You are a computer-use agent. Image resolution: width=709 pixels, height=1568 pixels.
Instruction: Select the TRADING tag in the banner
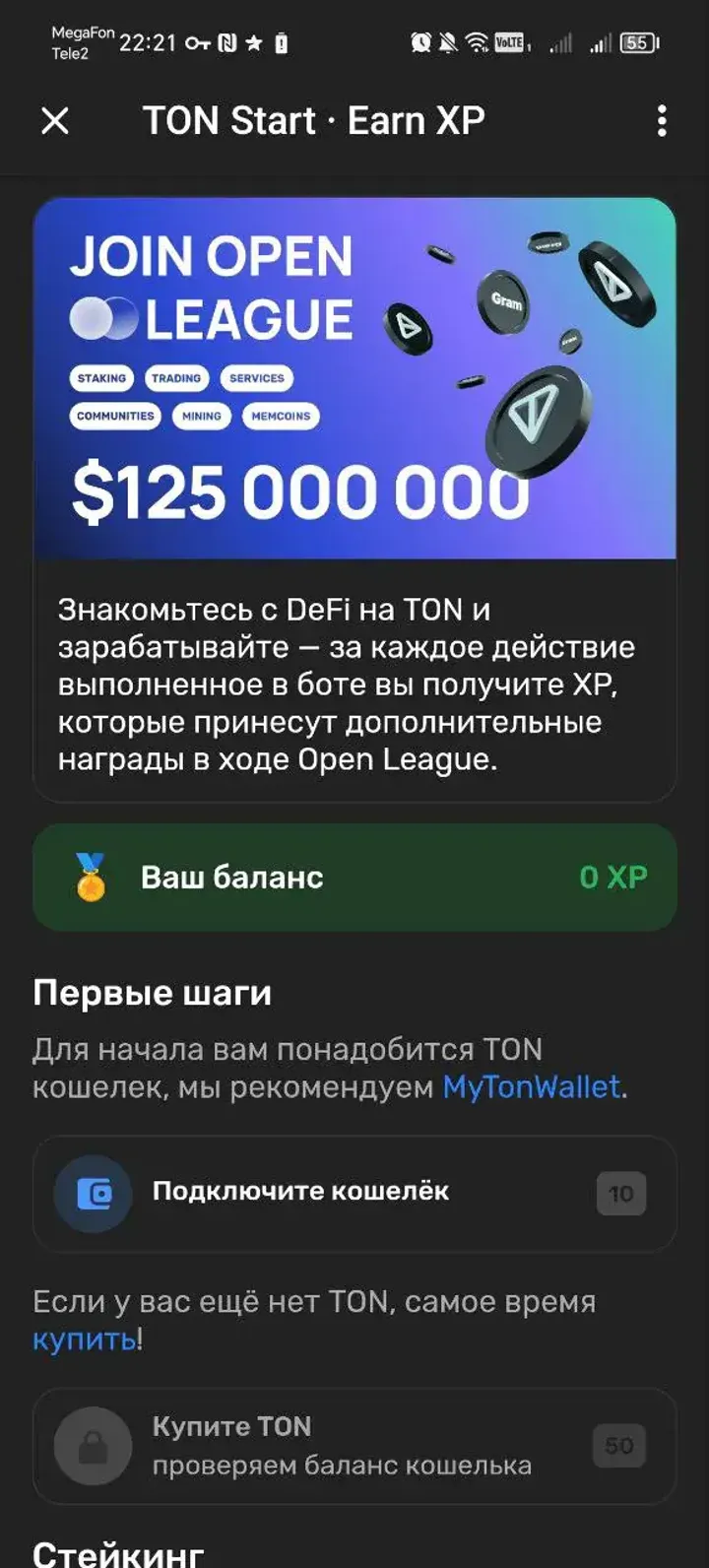[x=176, y=378]
